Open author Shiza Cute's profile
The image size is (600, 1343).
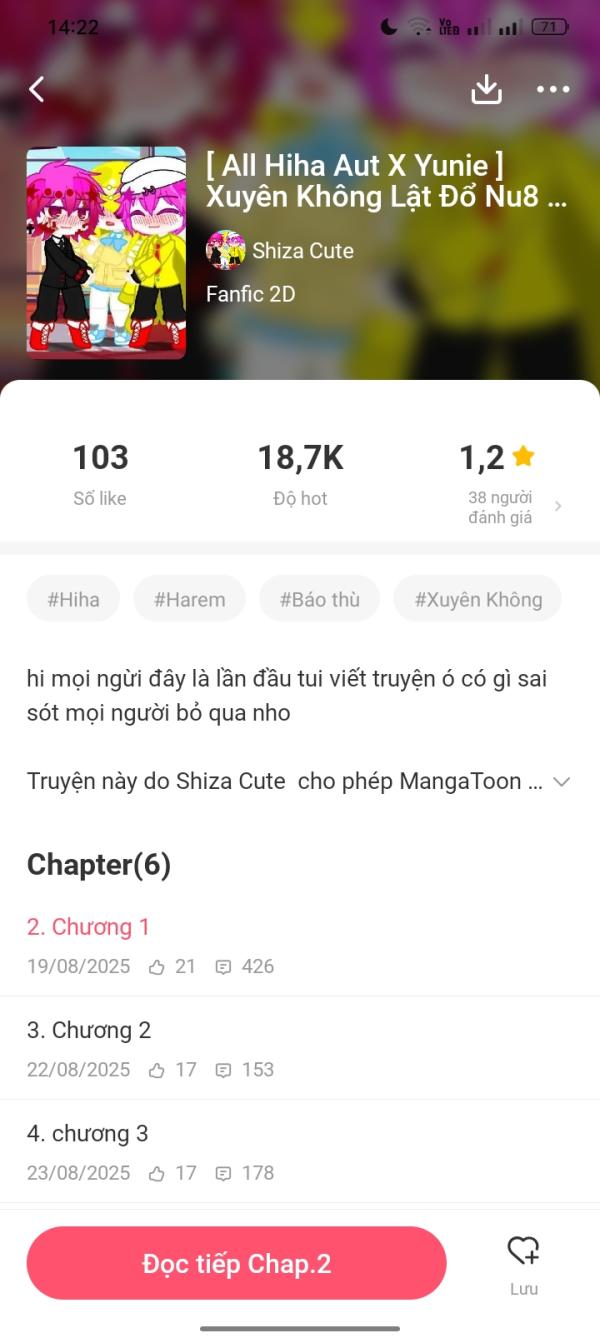(x=280, y=250)
